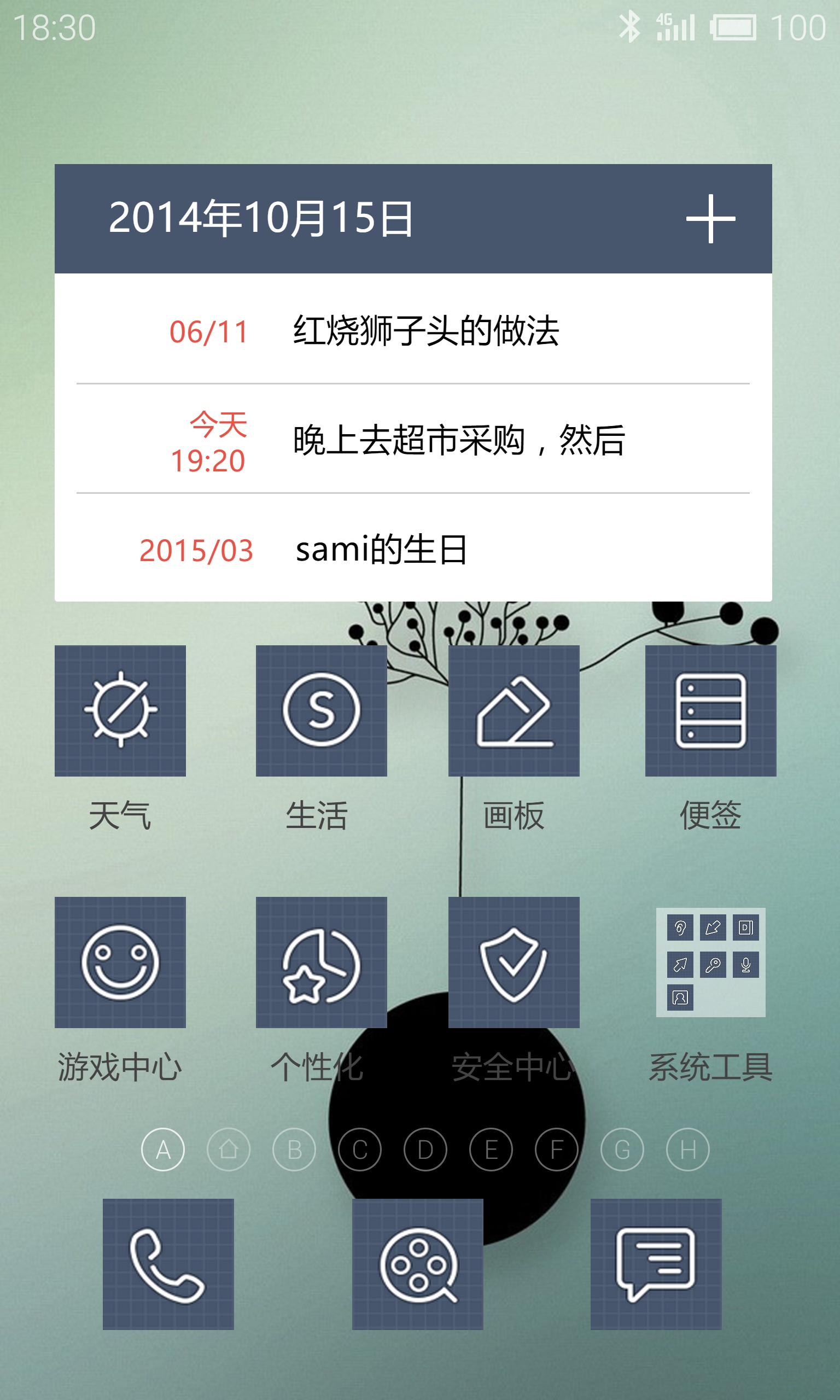Switch to page B indicator
This screenshot has width=840, height=1400.
click(294, 1150)
